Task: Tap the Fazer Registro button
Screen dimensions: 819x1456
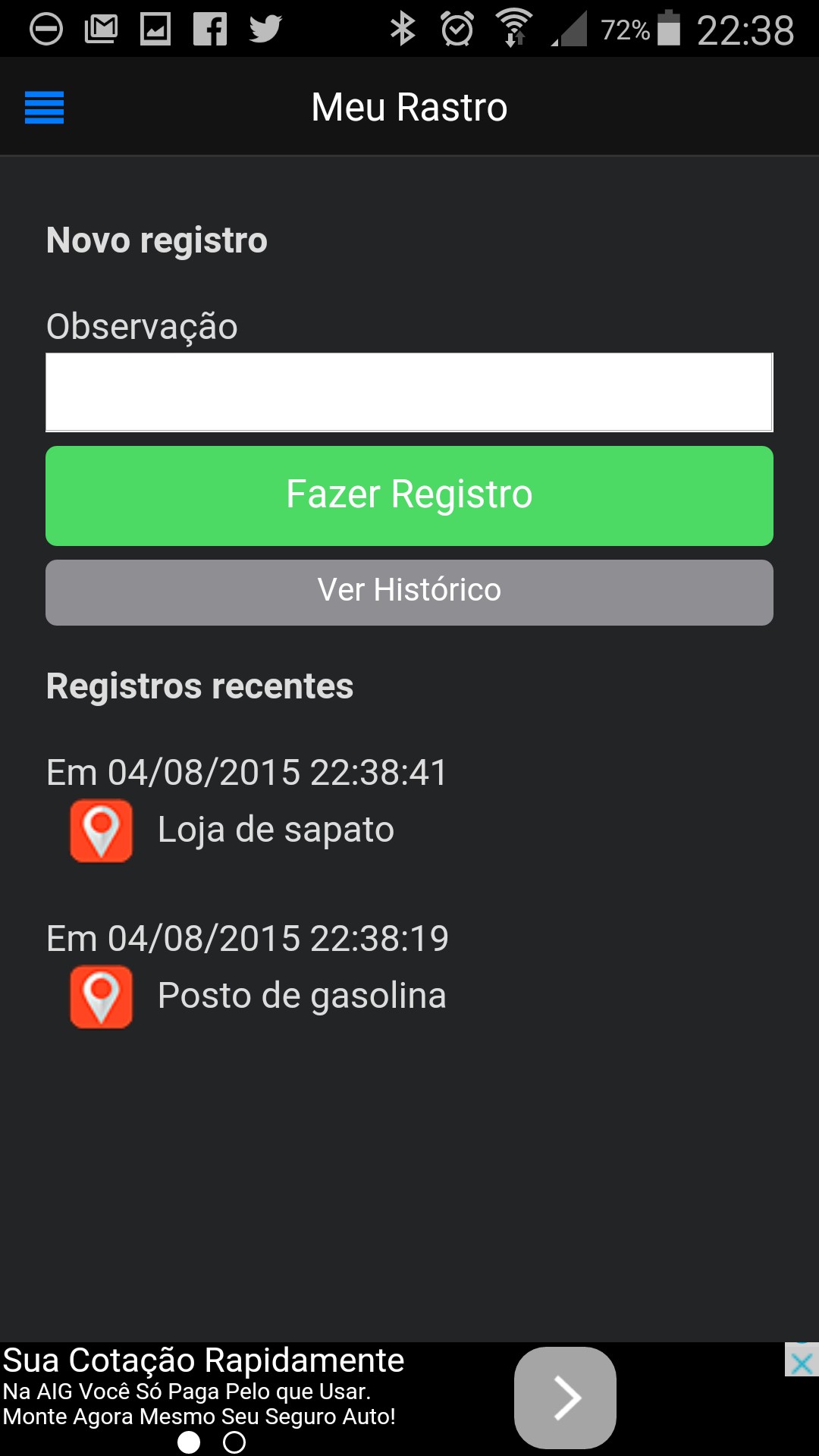Action: (x=409, y=496)
